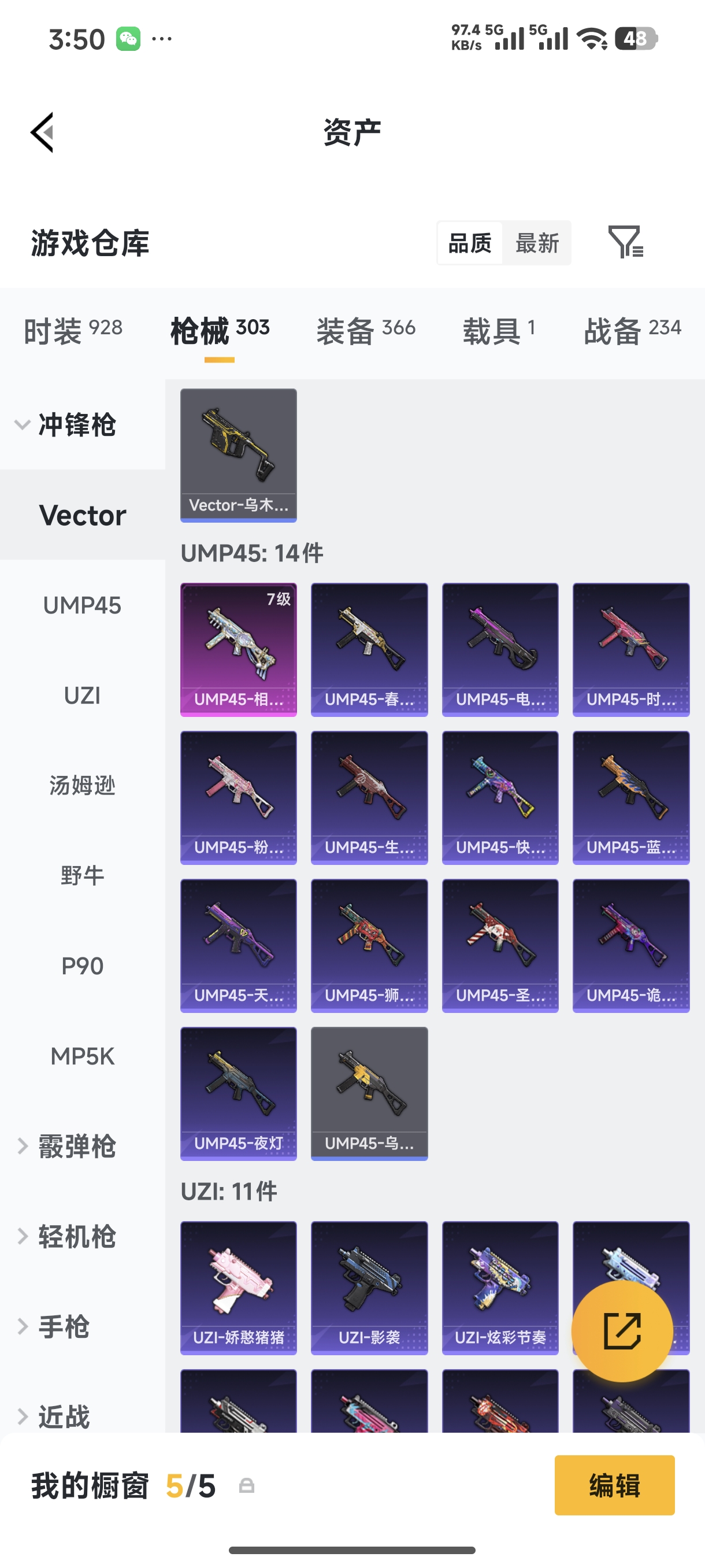Tap 编辑 to edit my showcase
Screen dimensions: 705x1568
pyautogui.click(x=614, y=1485)
